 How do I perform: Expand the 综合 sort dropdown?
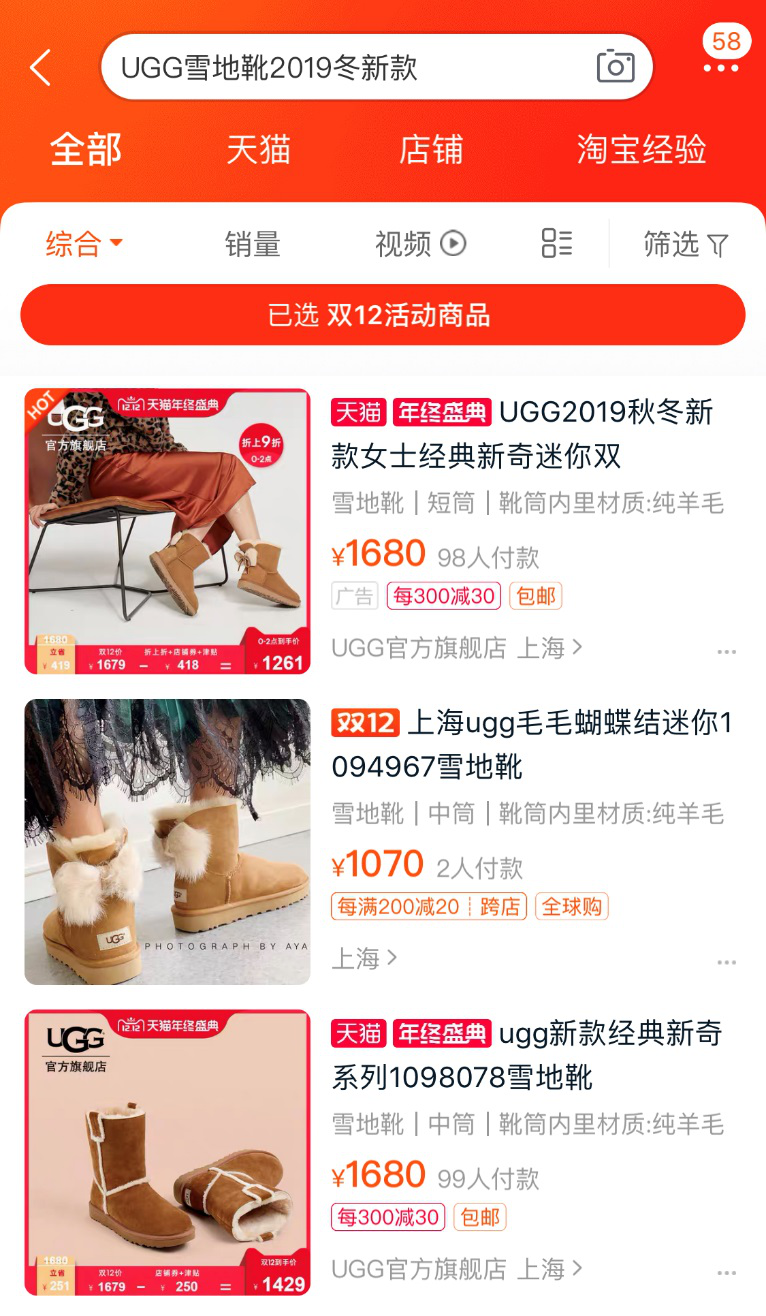pos(84,243)
